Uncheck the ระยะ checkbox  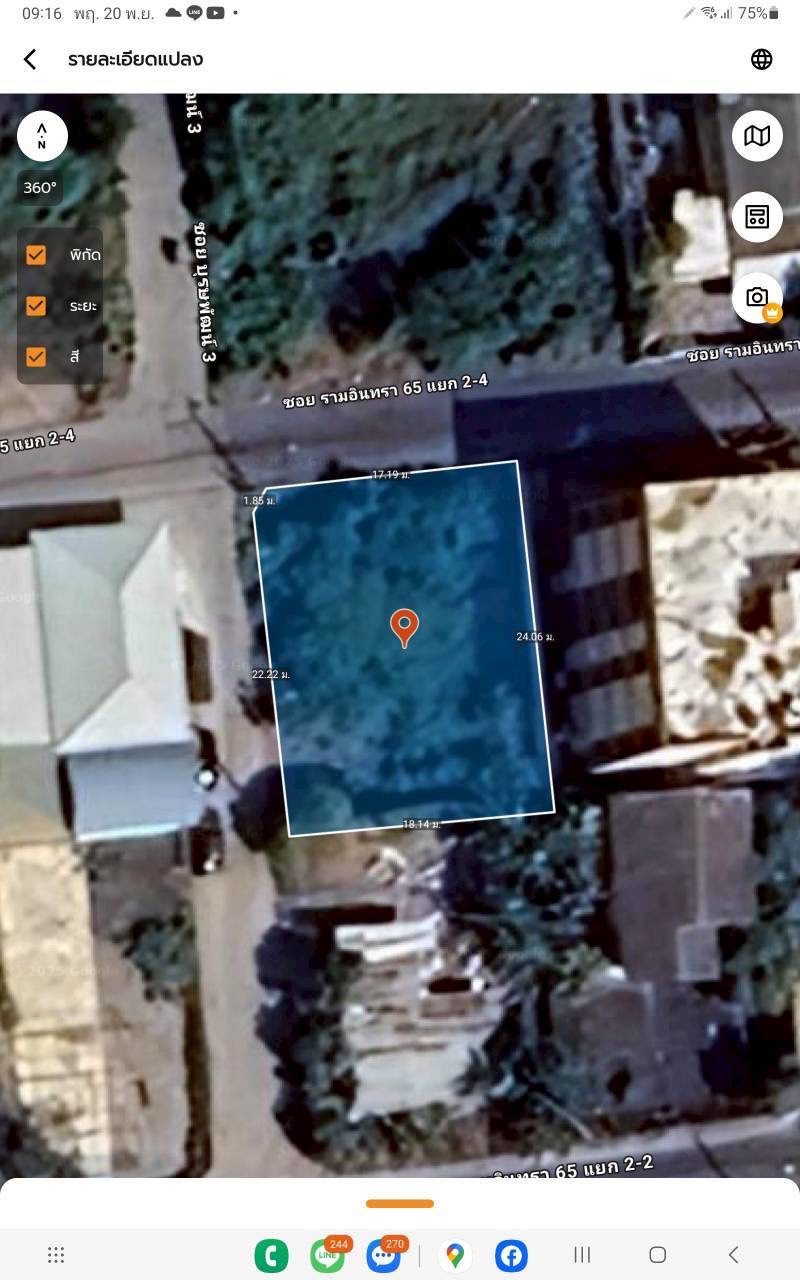coord(36,305)
